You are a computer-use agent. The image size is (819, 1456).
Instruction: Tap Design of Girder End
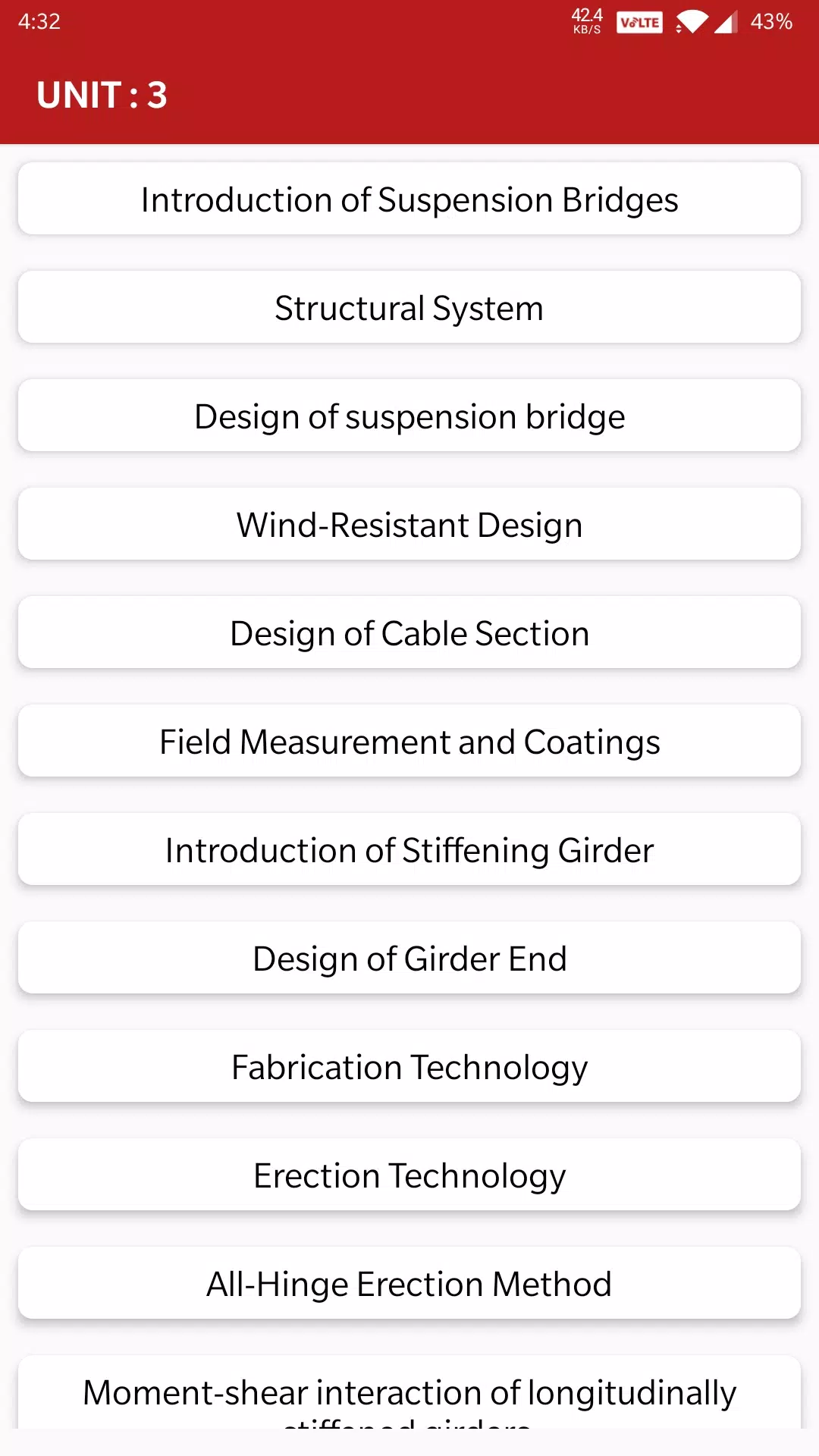pyautogui.click(x=409, y=959)
